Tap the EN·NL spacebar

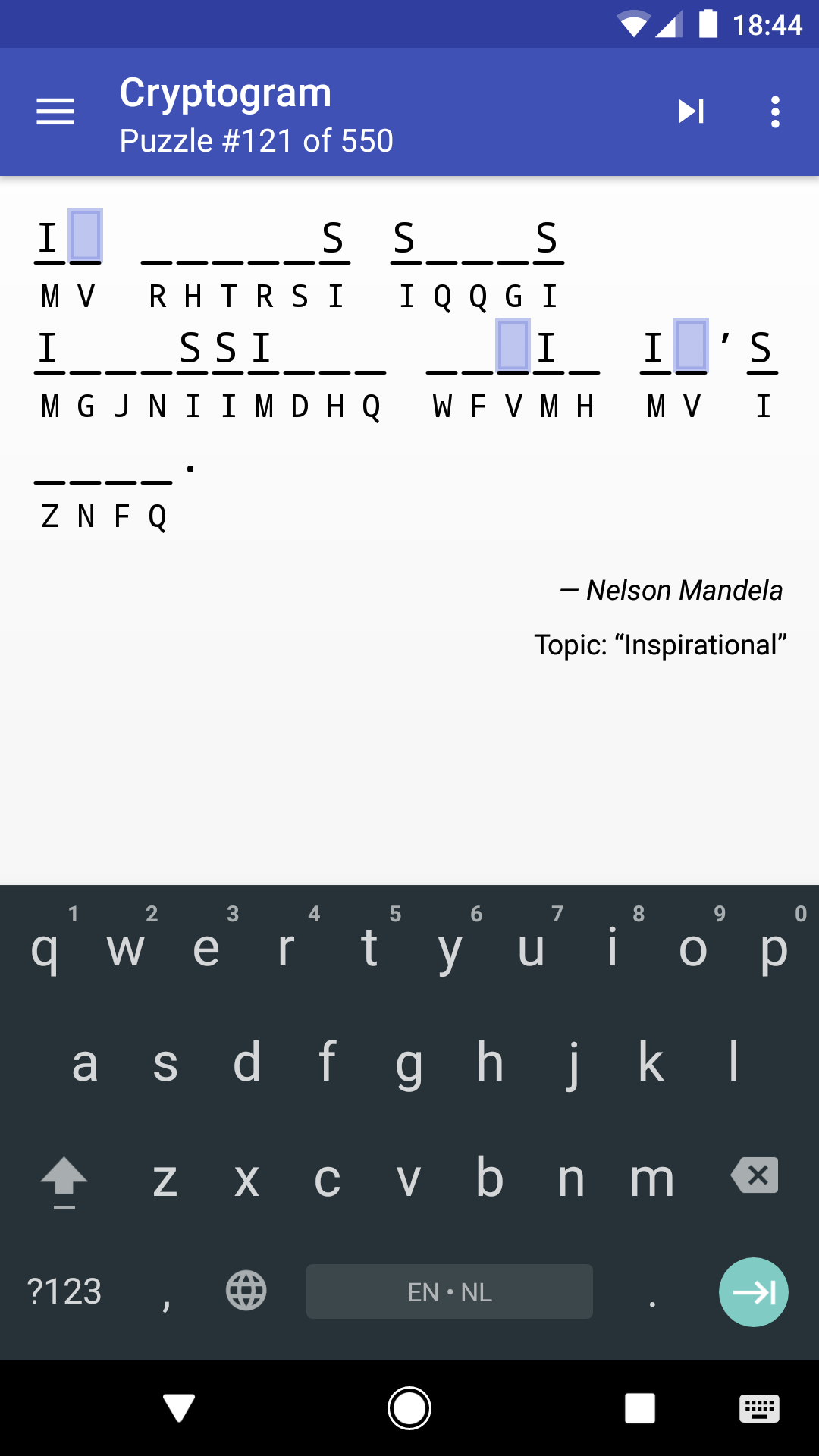pyautogui.click(x=449, y=1291)
